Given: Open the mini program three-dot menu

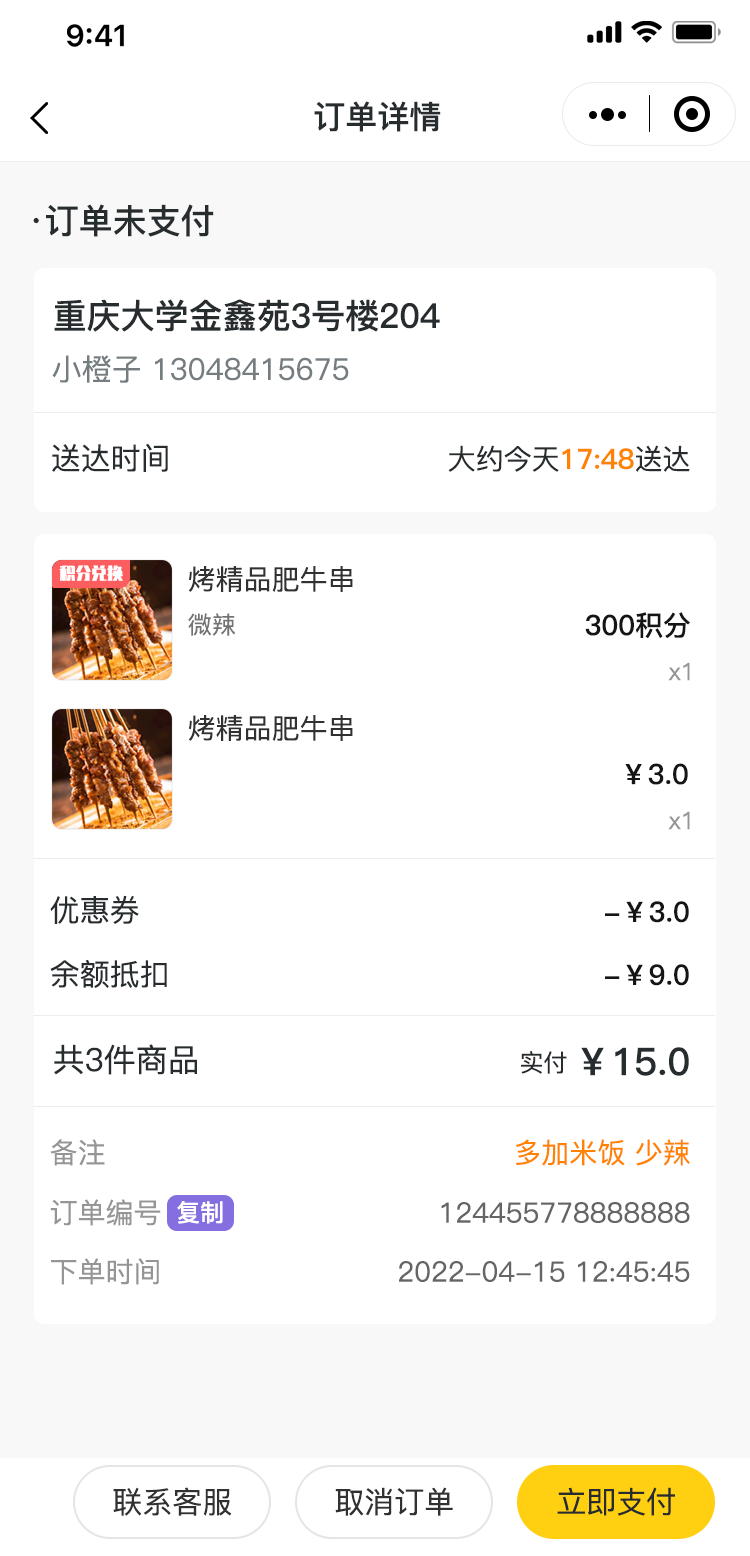Looking at the screenshot, I should (x=607, y=115).
